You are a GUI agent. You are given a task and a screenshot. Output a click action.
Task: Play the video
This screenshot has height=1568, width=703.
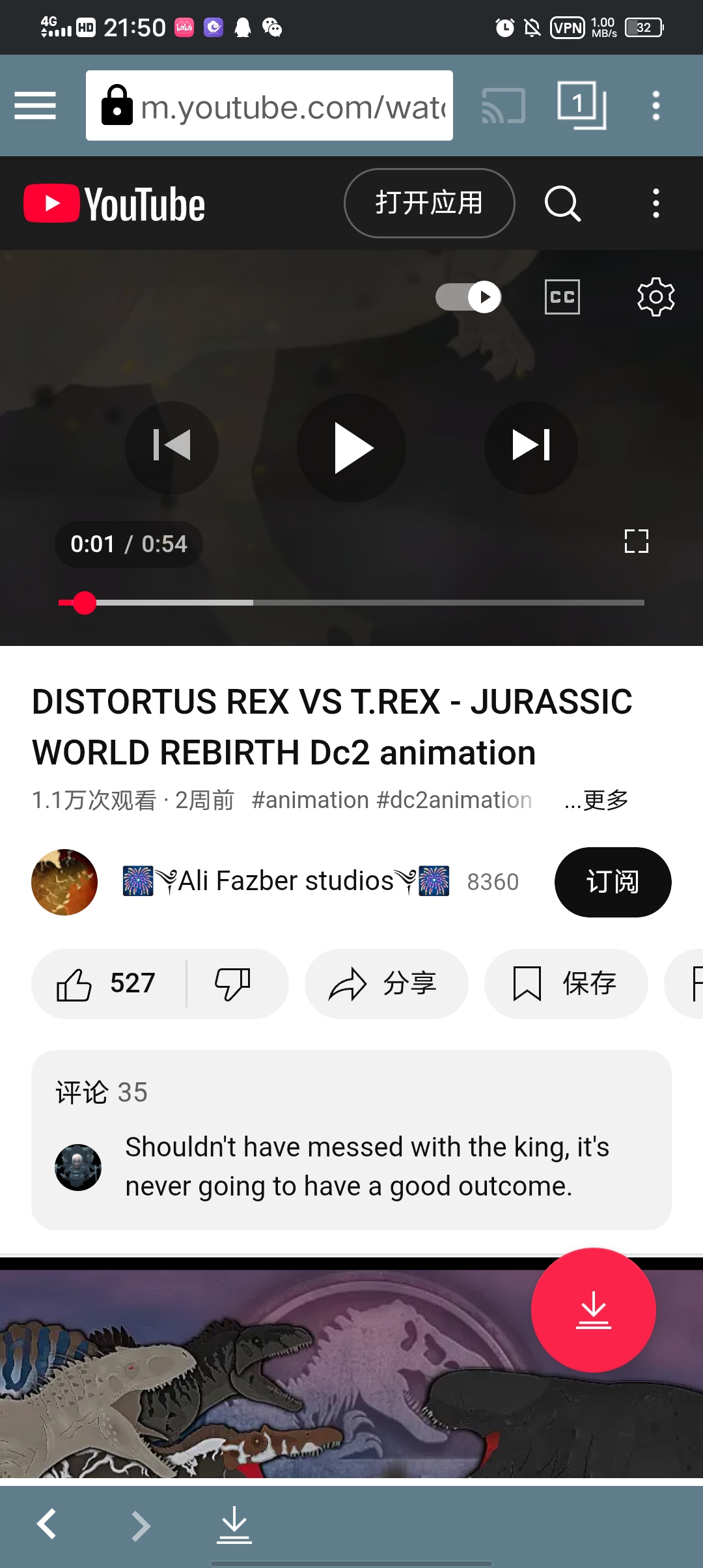(x=351, y=448)
